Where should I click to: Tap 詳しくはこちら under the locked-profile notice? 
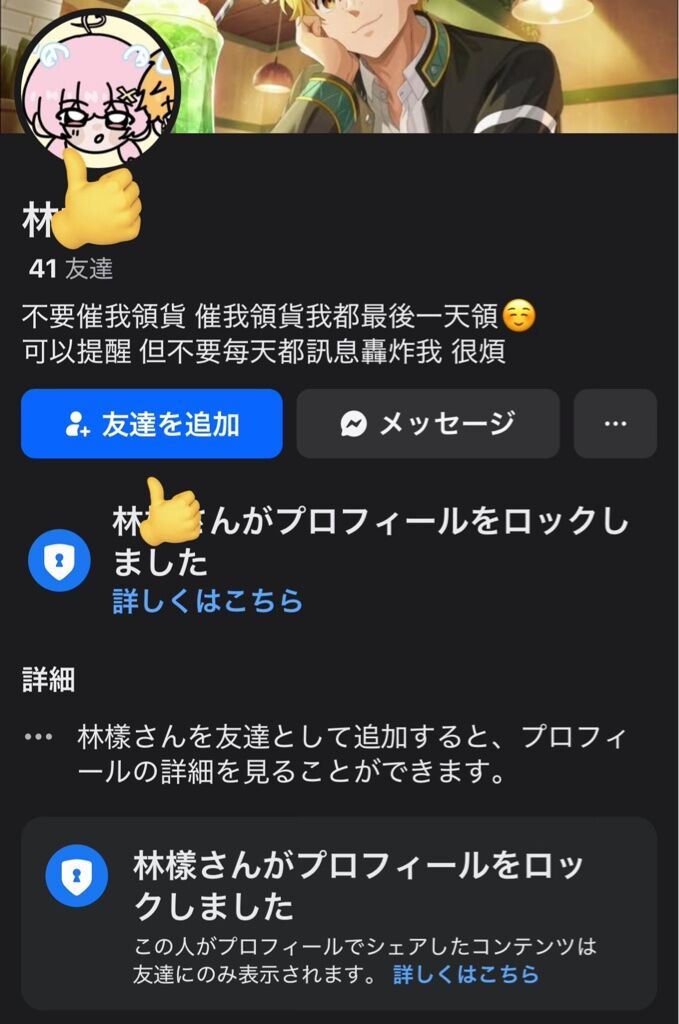tap(207, 601)
